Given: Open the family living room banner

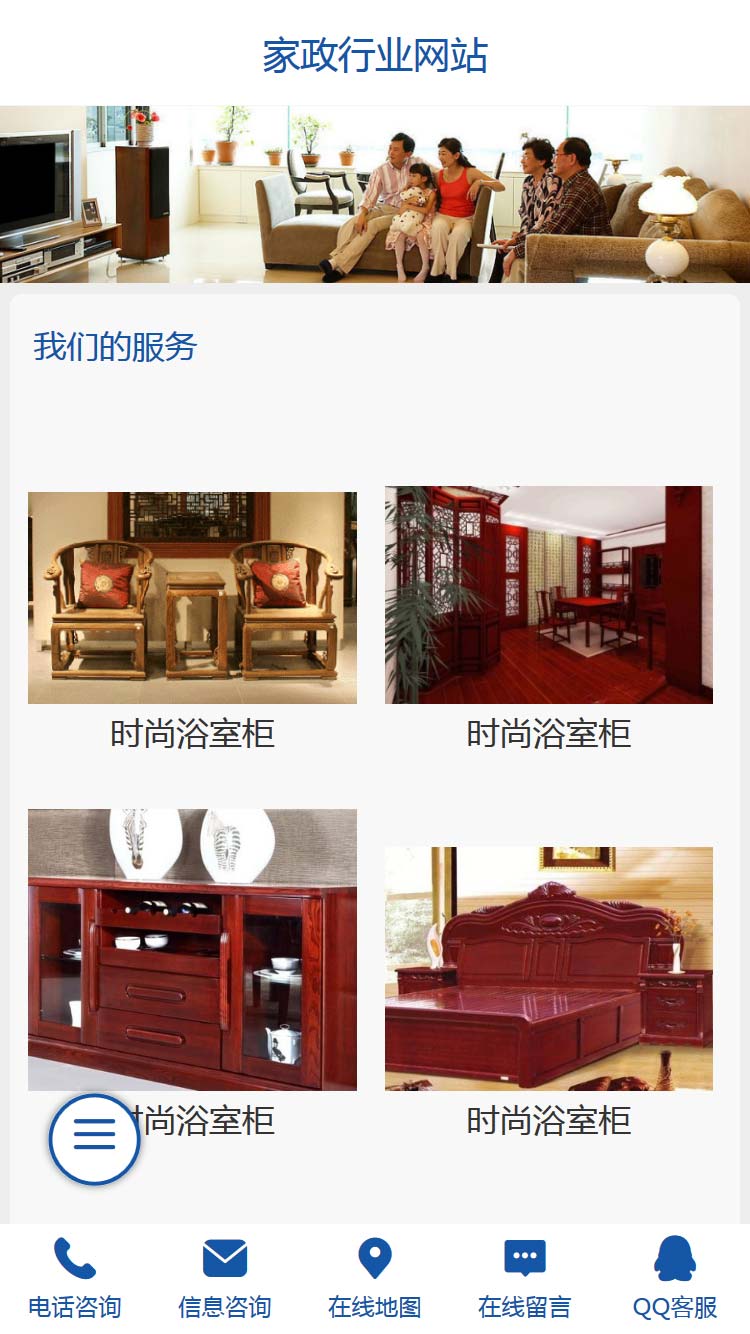Looking at the screenshot, I should tap(375, 194).
